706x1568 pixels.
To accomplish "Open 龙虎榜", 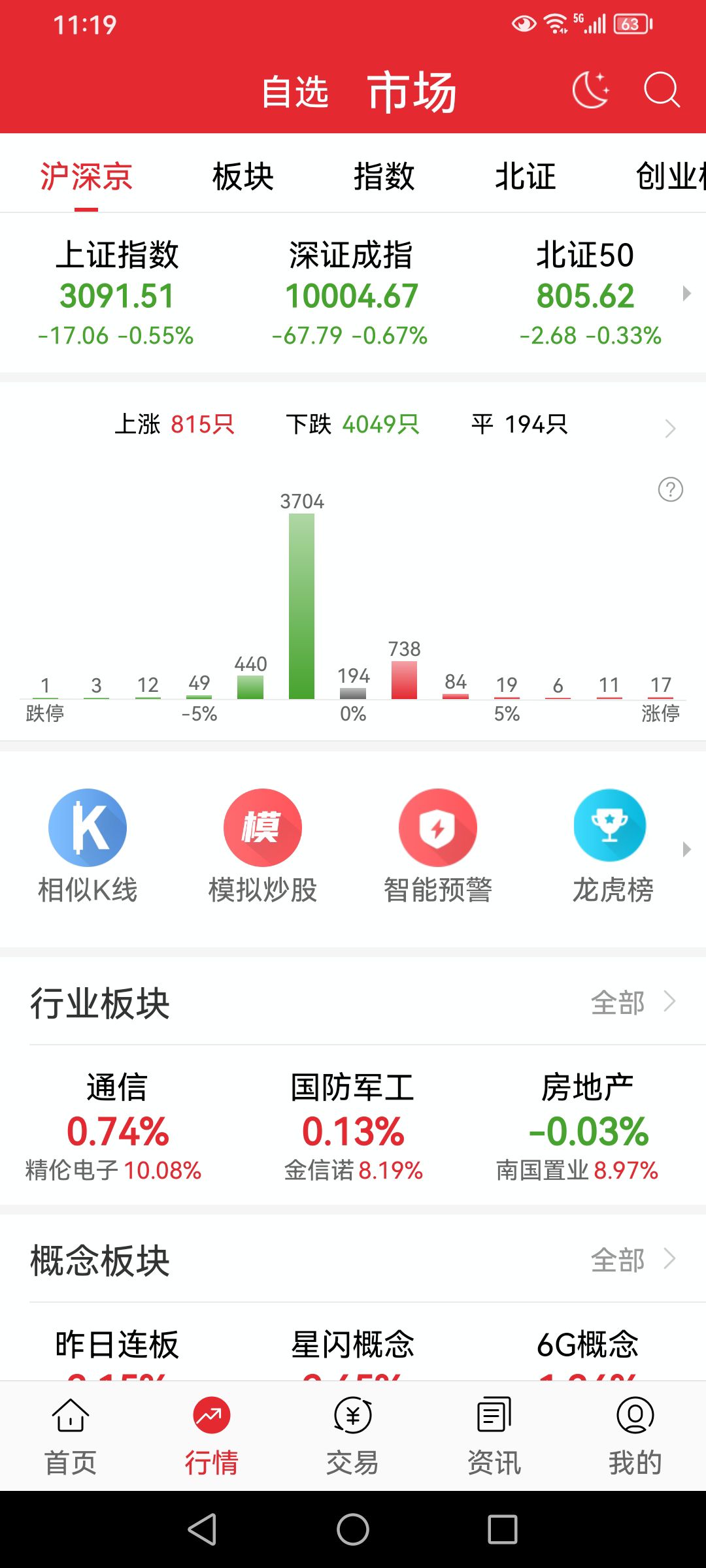I will click(613, 847).
